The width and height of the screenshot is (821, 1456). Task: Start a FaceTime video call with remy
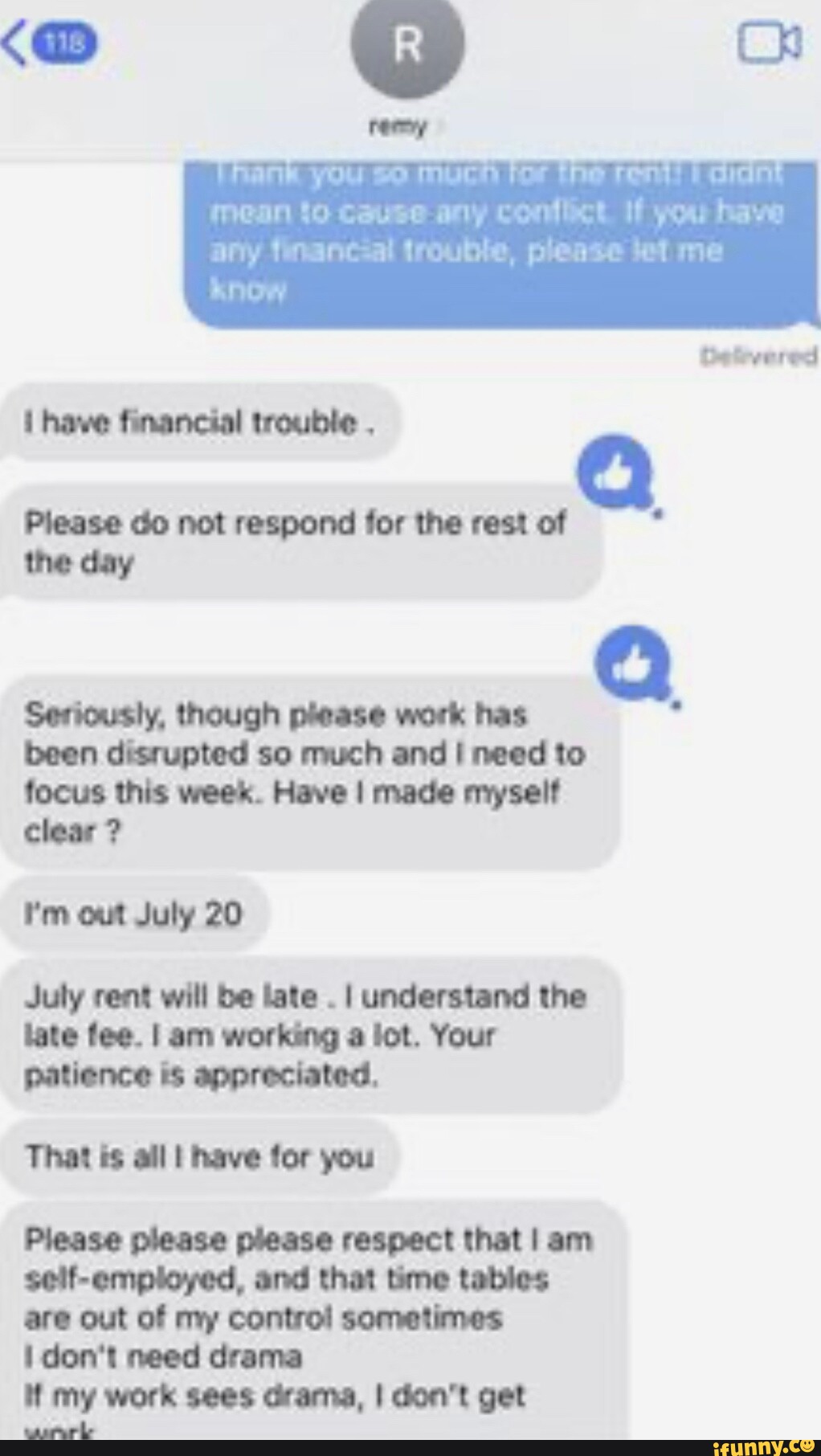pyautogui.click(x=770, y=43)
